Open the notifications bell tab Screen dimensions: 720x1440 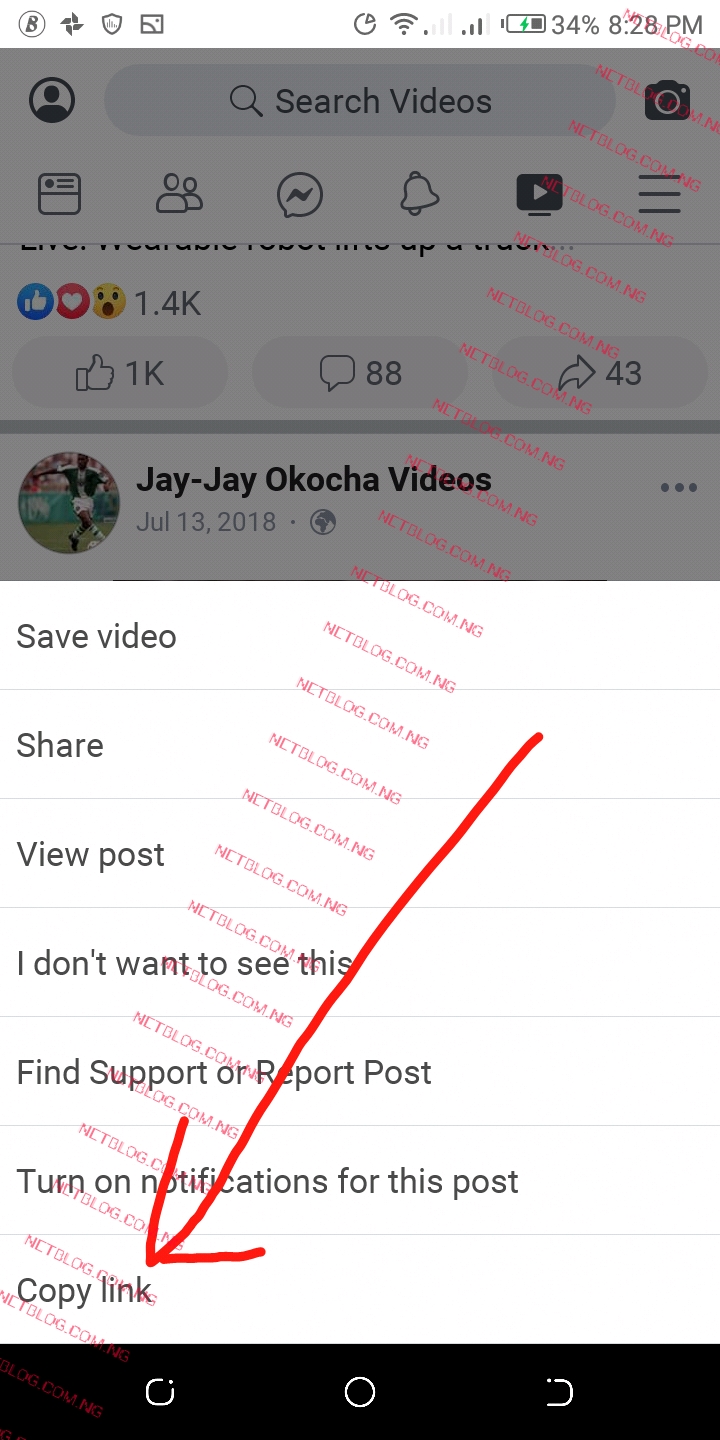(x=419, y=194)
